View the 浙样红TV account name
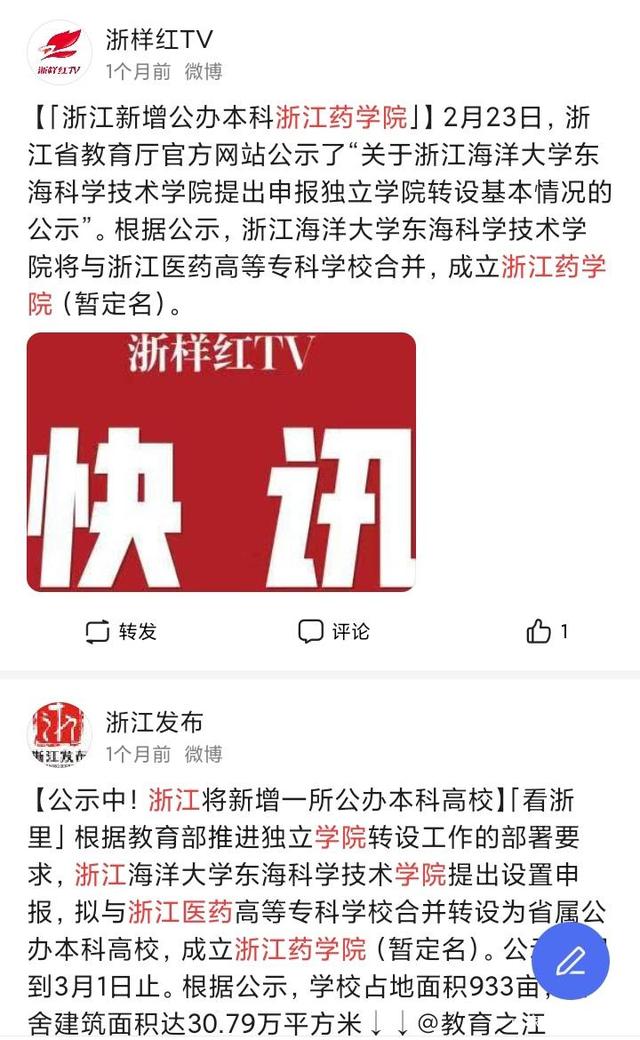This screenshot has height=1040, width=640. (159, 39)
